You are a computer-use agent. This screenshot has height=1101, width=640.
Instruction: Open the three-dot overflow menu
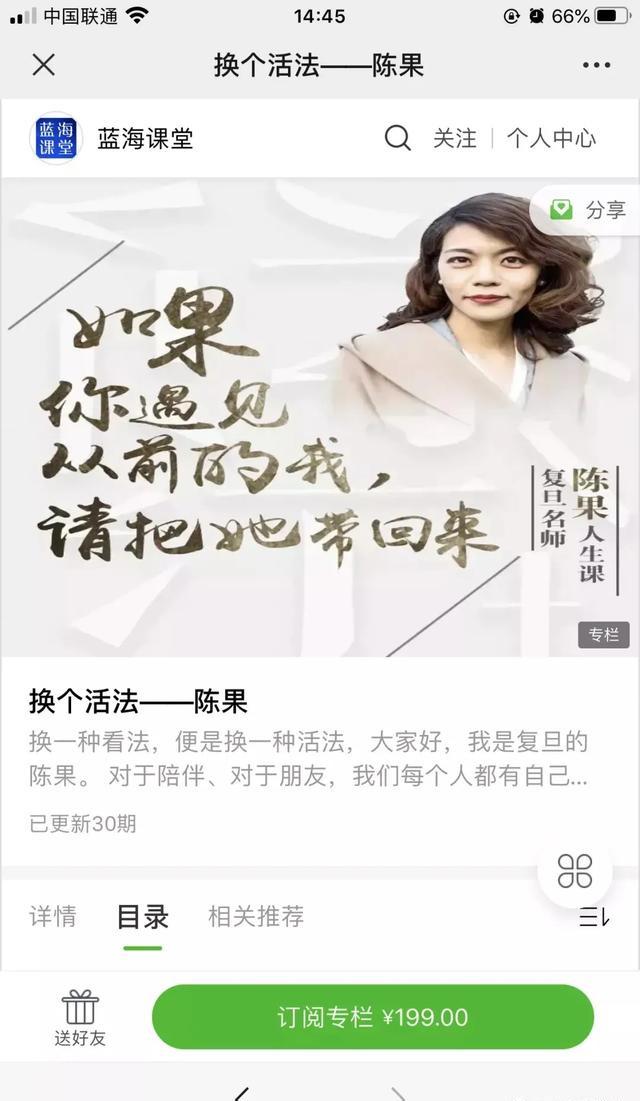596,65
